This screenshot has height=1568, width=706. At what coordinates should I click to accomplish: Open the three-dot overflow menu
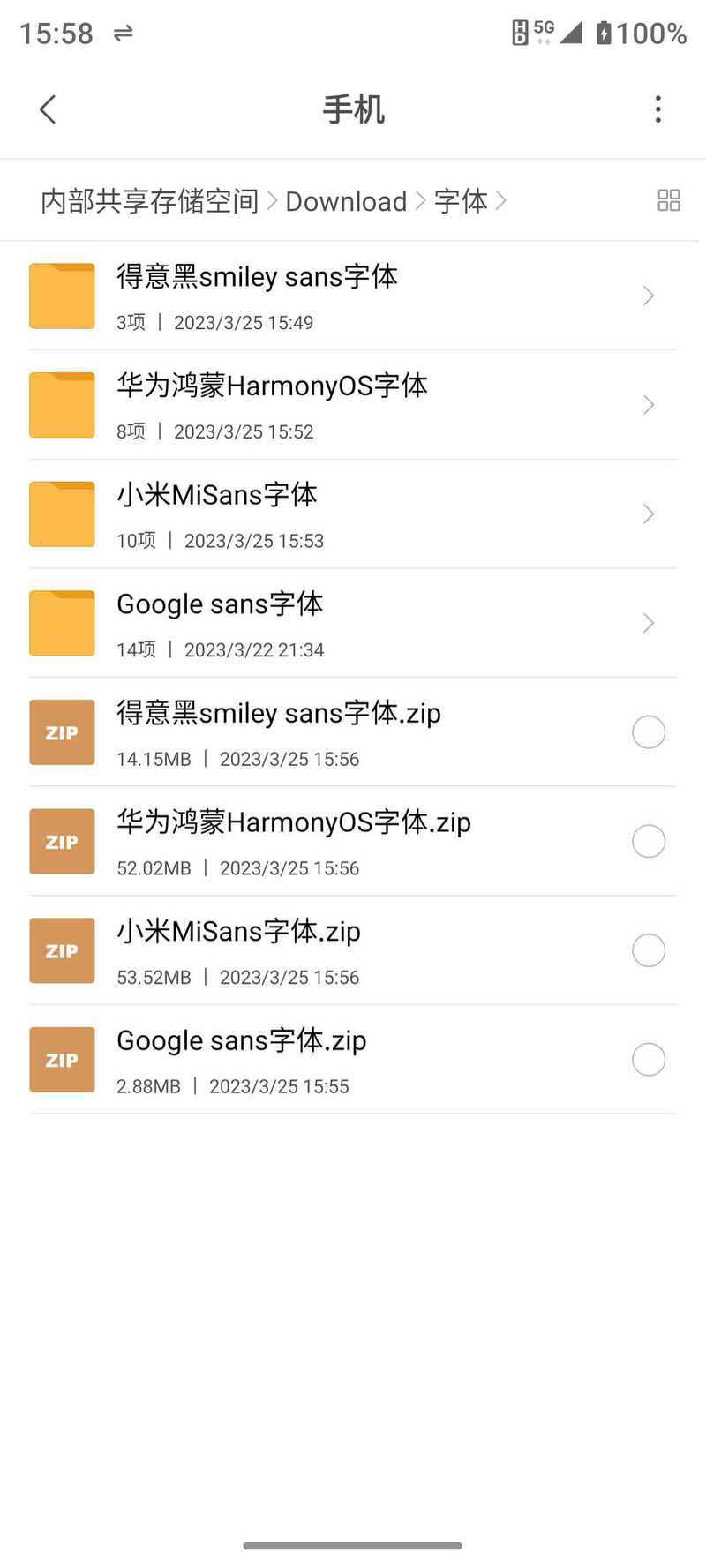[657, 109]
